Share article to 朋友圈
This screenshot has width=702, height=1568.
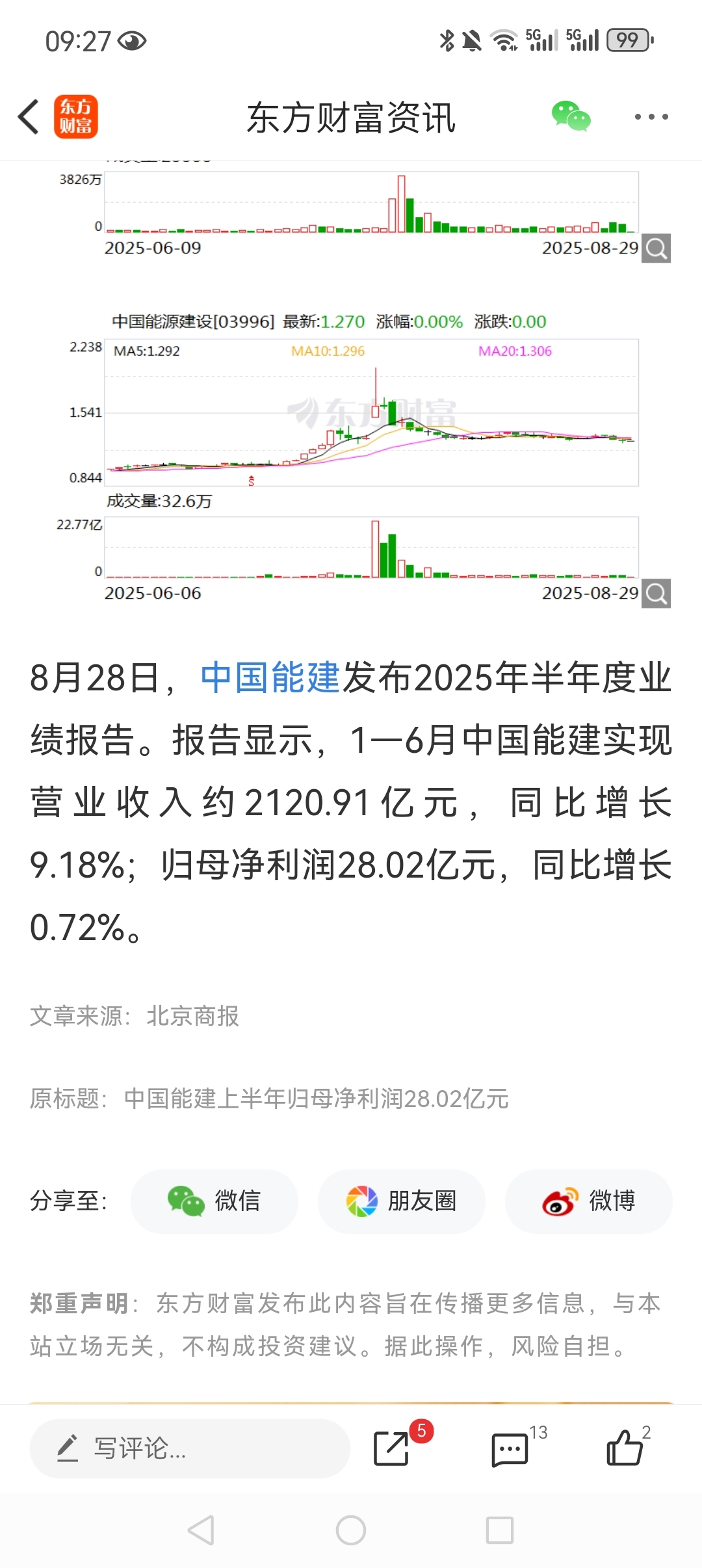401,1201
